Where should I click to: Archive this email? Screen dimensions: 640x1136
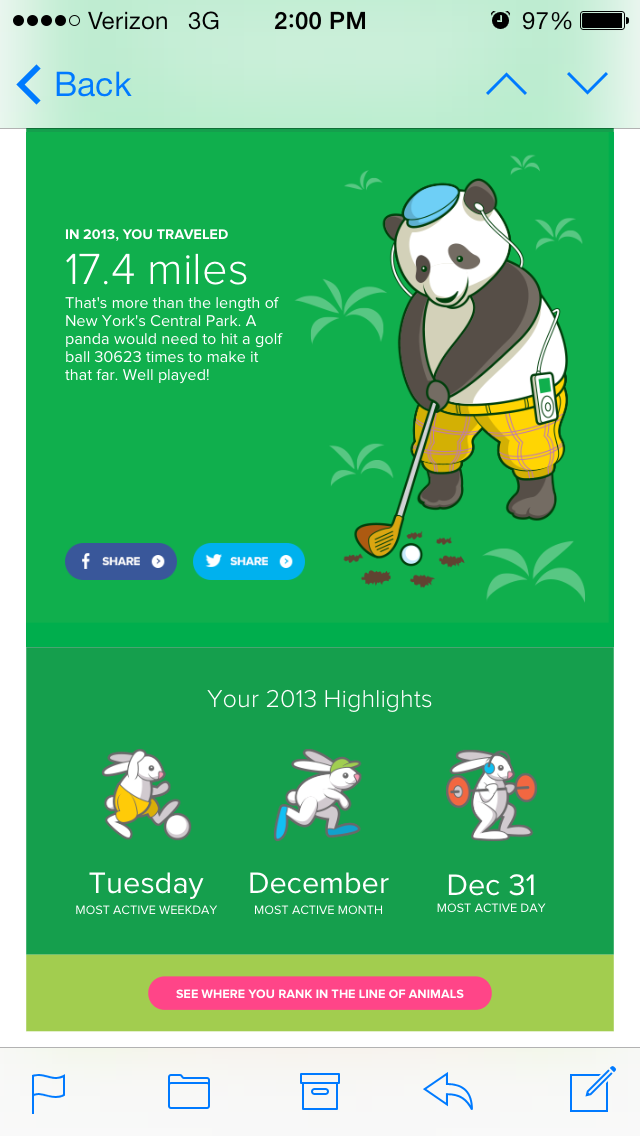[320, 1091]
